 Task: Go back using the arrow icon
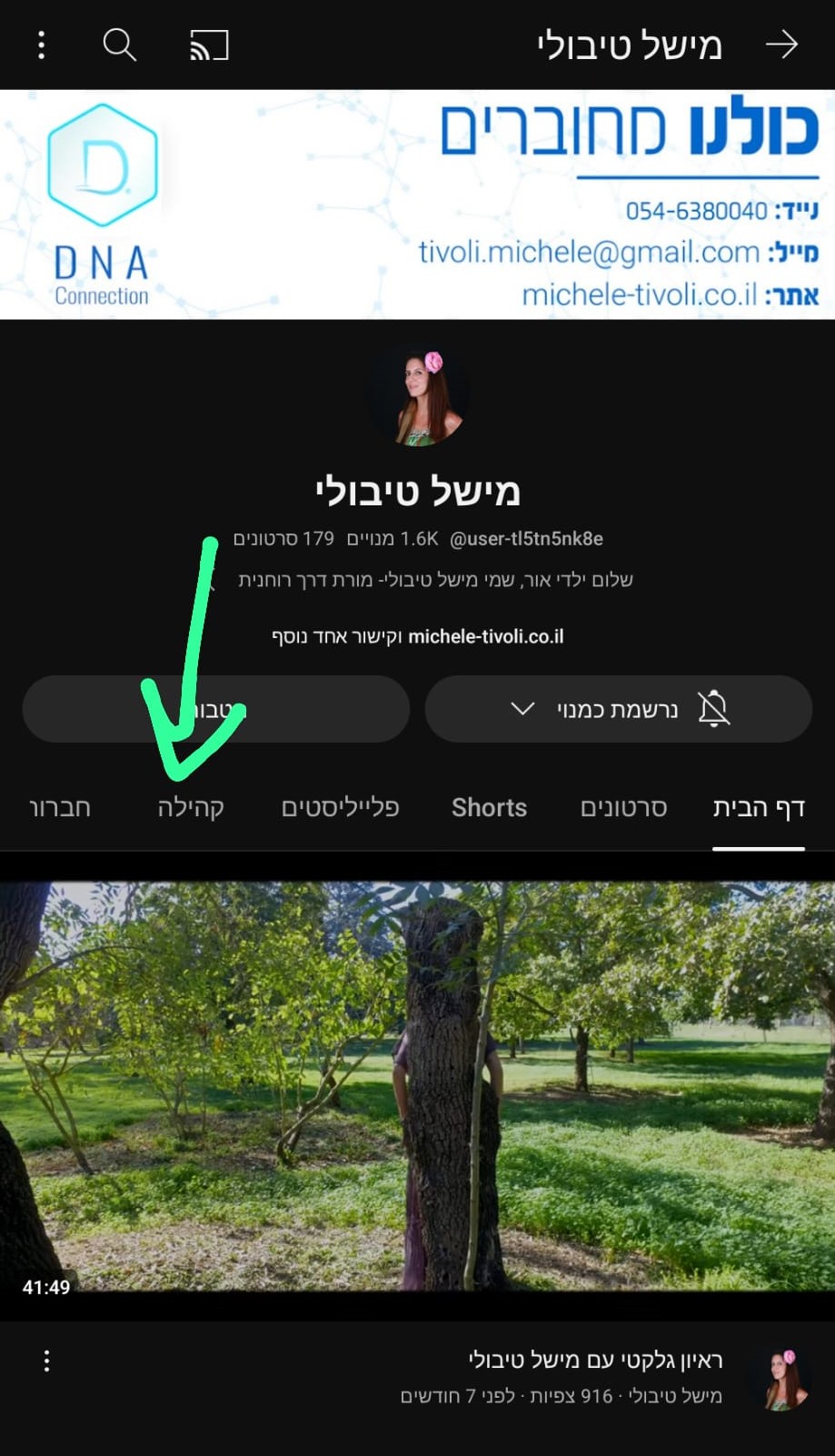click(x=780, y=45)
